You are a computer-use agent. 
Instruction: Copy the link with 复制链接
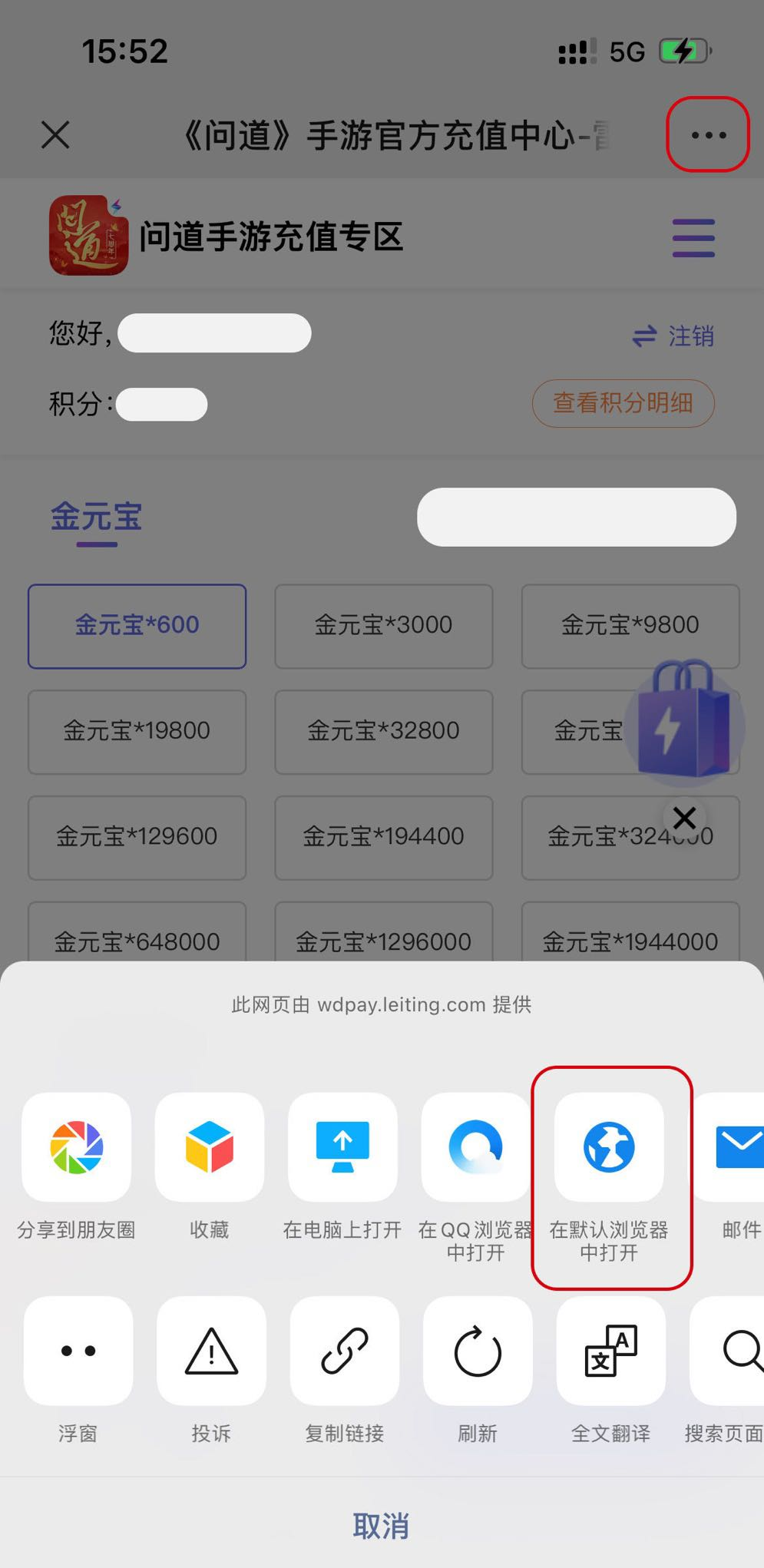pos(344,1351)
